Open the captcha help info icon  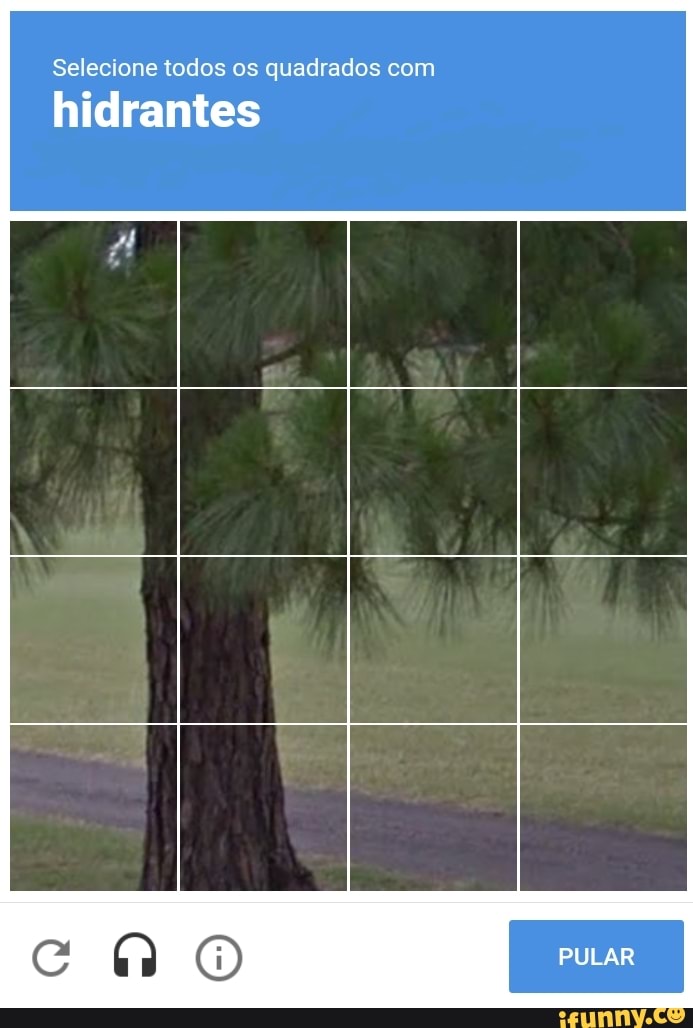(219, 957)
